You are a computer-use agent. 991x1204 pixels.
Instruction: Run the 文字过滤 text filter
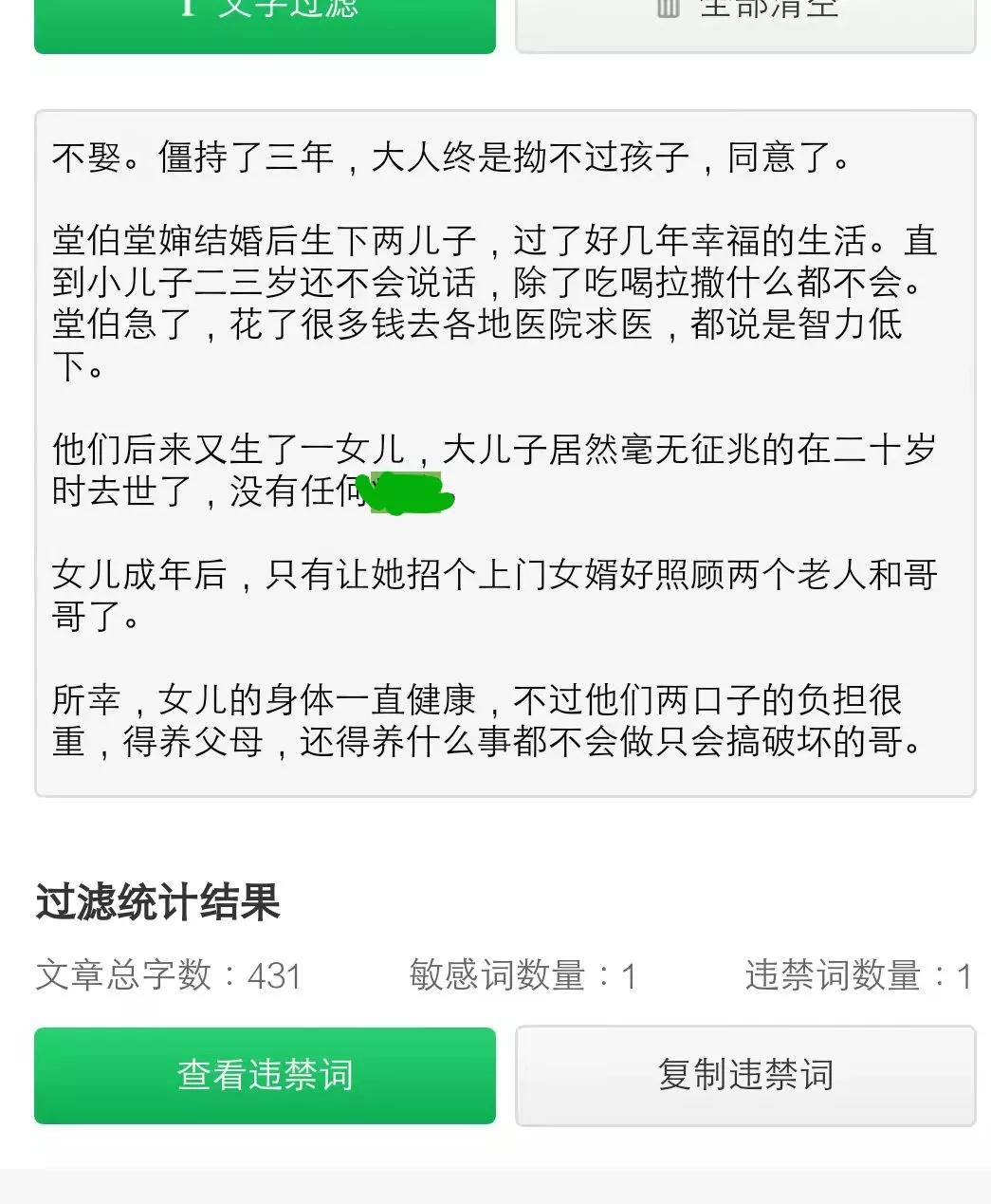265,14
